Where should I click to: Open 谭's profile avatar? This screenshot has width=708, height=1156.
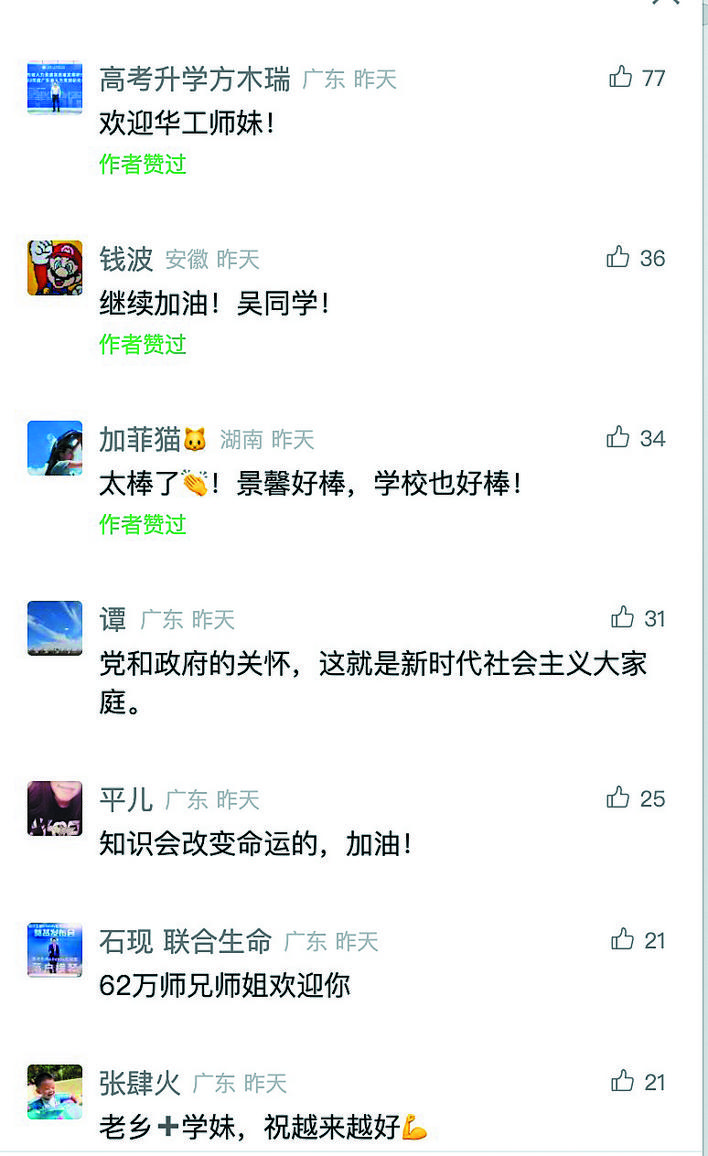(55, 627)
